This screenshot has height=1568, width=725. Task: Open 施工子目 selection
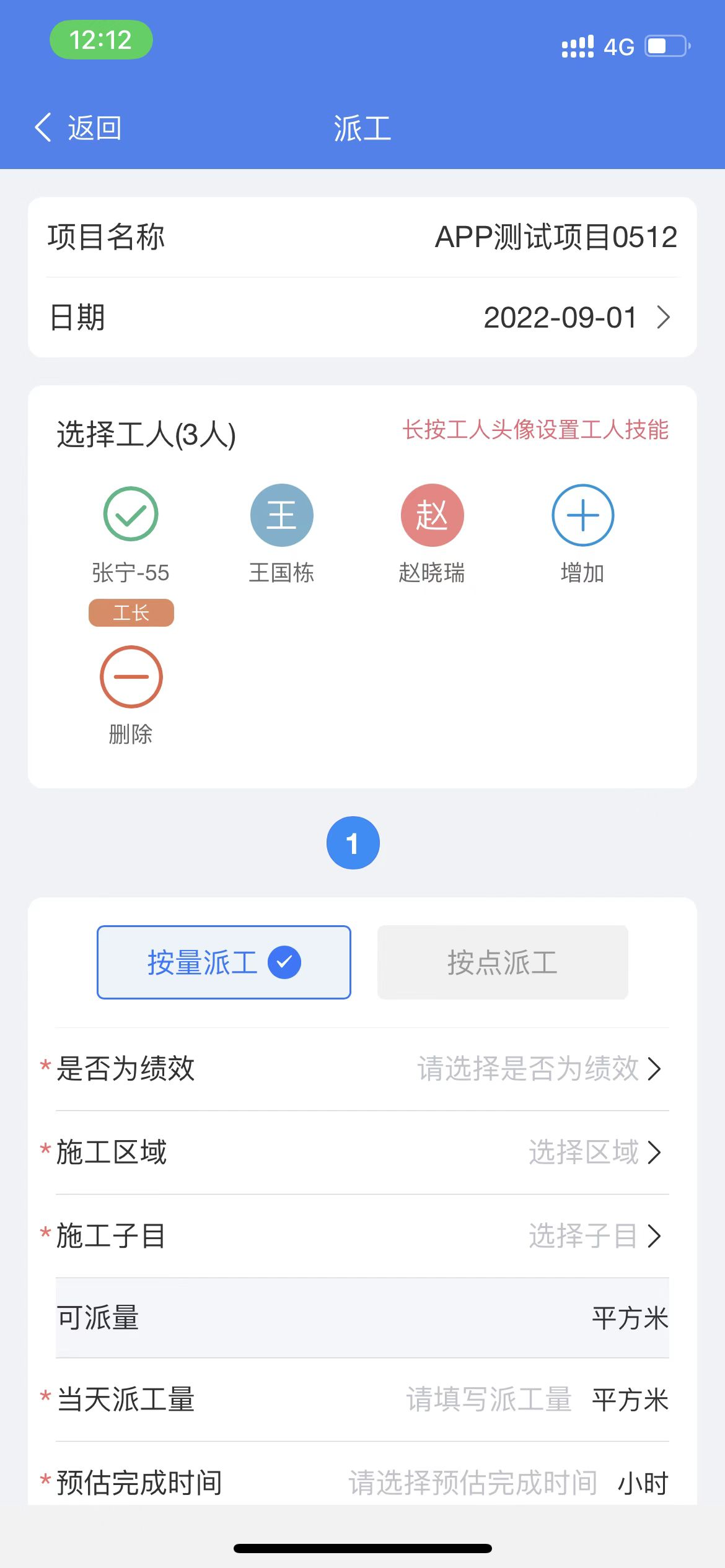click(x=362, y=1236)
